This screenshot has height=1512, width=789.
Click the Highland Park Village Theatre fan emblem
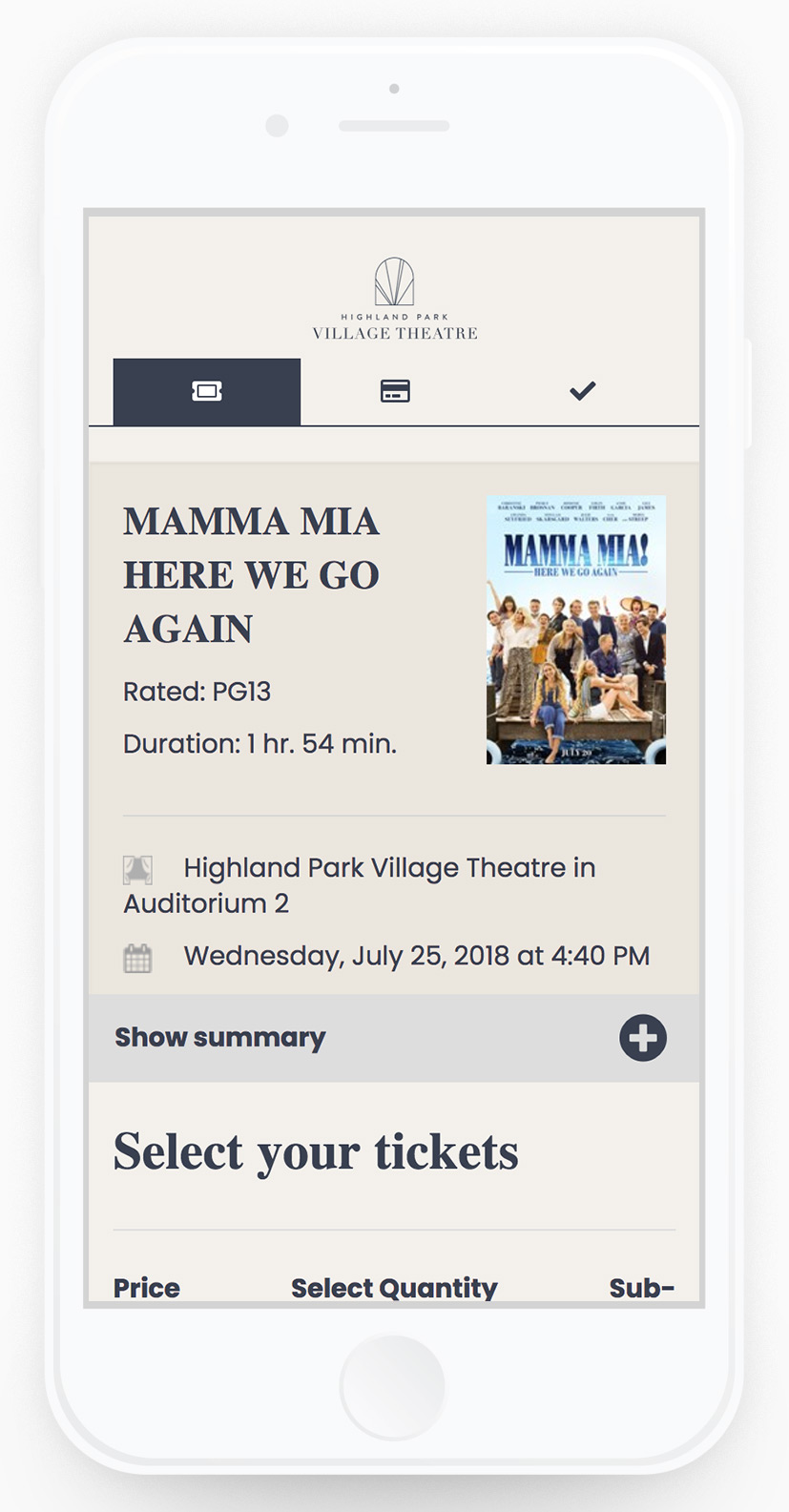pyautogui.click(x=393, y=280)
